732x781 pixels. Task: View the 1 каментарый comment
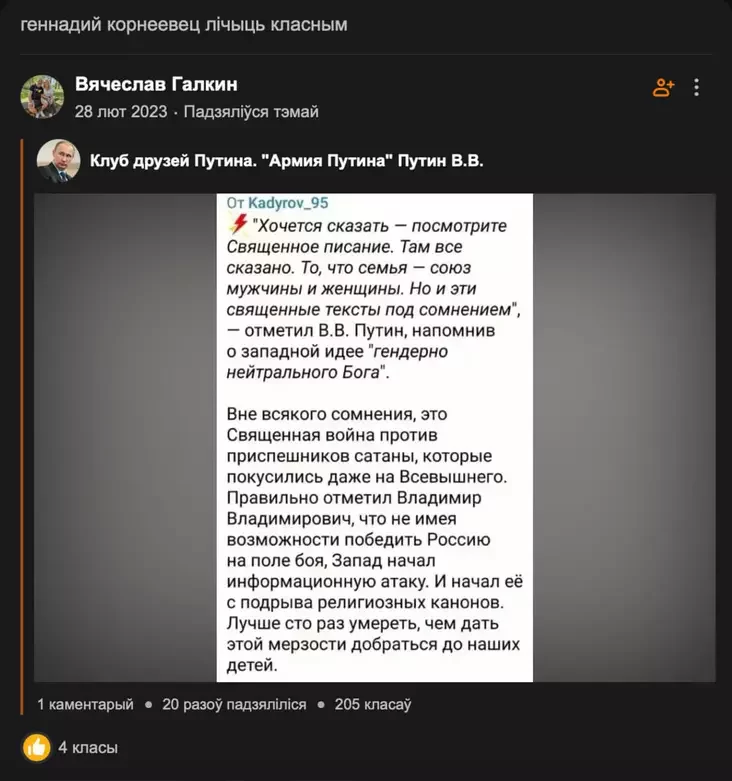[x=85, y=704]
